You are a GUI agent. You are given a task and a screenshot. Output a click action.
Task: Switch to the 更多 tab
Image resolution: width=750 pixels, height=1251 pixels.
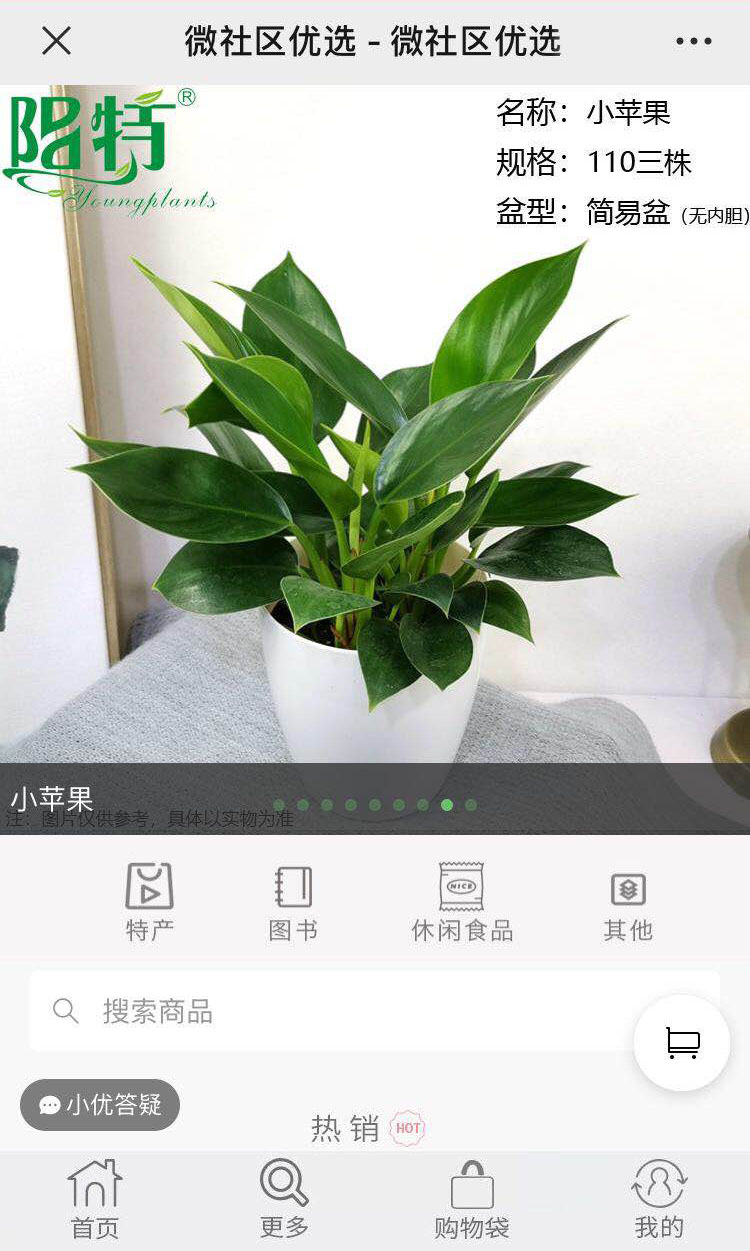coord(284,1200)
